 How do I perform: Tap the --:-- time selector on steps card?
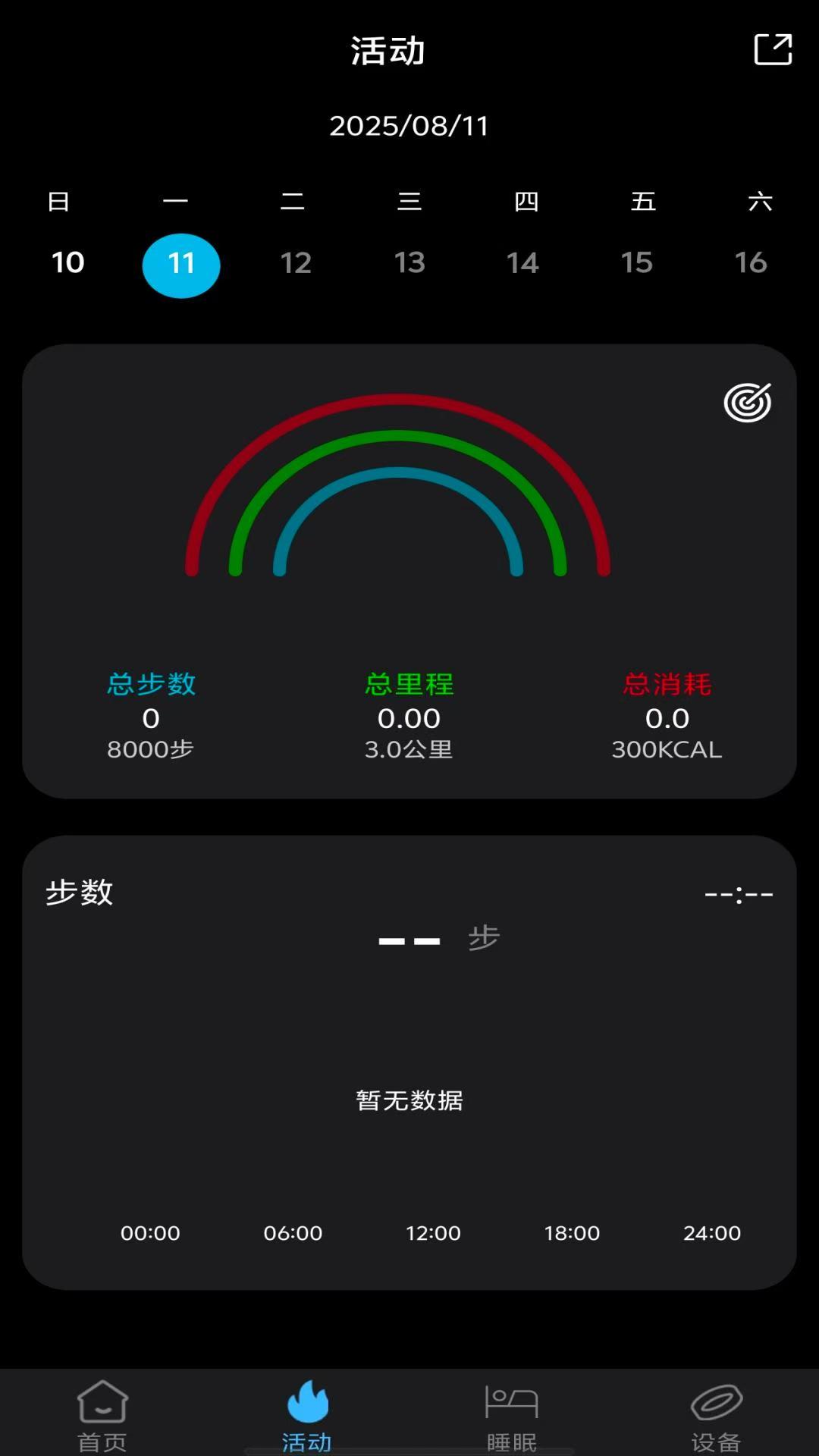coord(740,893)
